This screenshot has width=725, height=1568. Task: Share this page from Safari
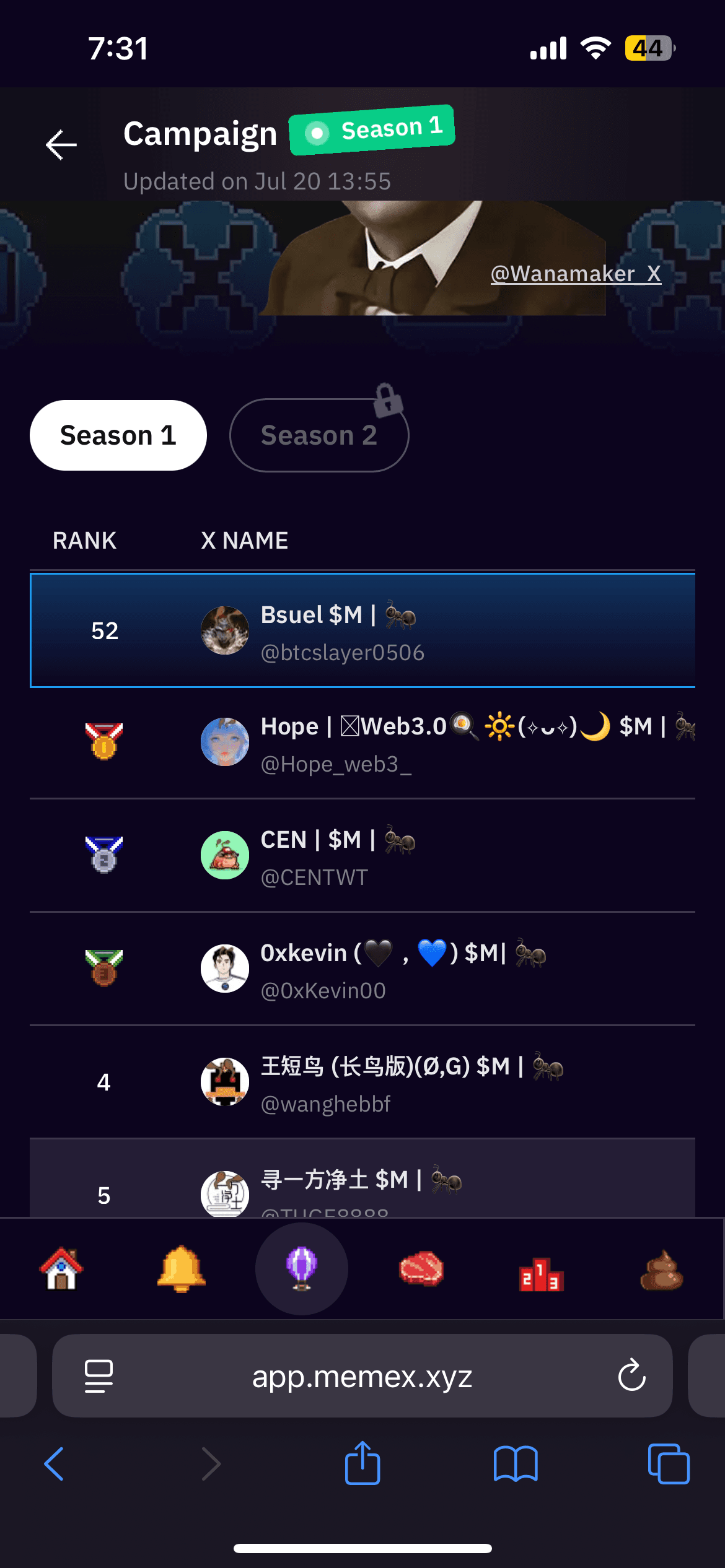[362, 1463]
